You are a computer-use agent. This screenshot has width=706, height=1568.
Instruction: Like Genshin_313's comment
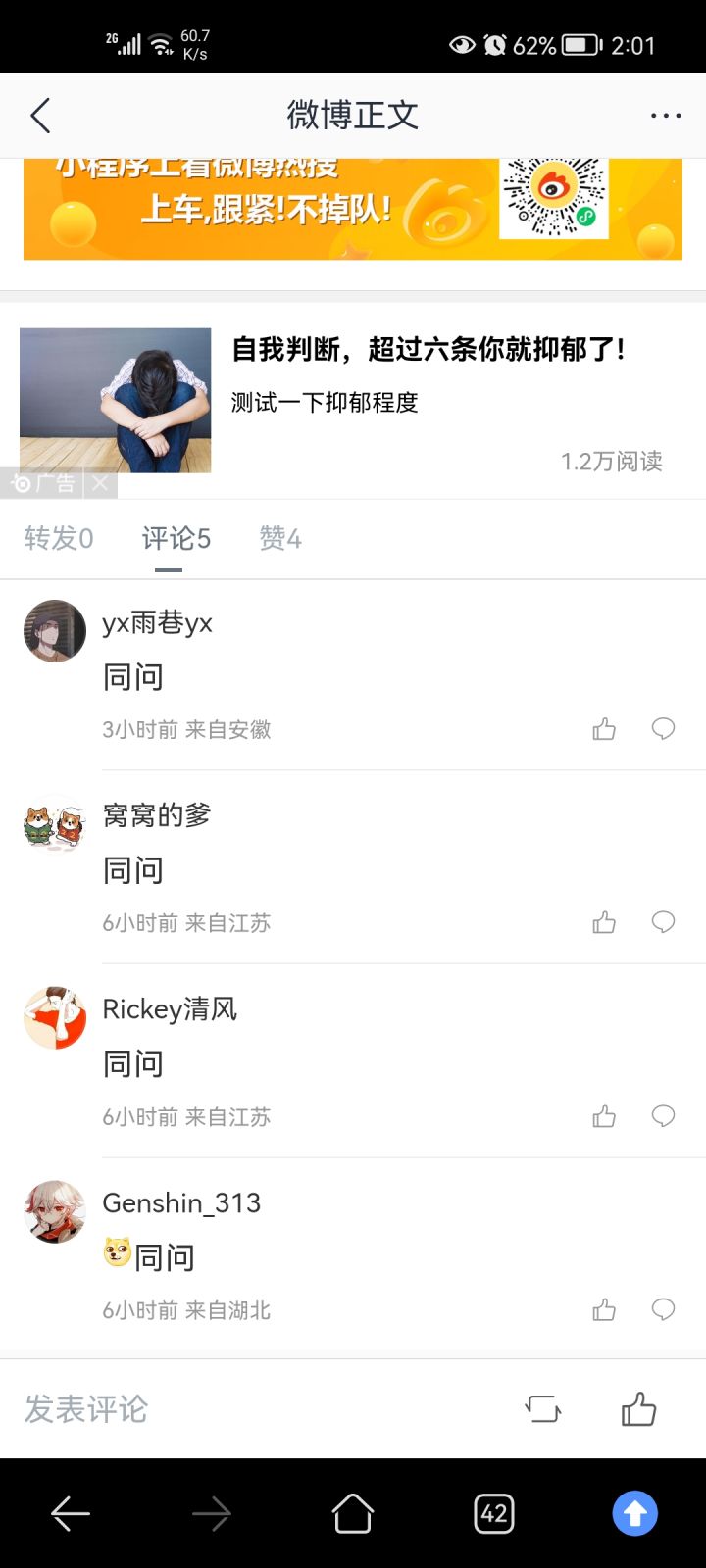point(604,1309)
